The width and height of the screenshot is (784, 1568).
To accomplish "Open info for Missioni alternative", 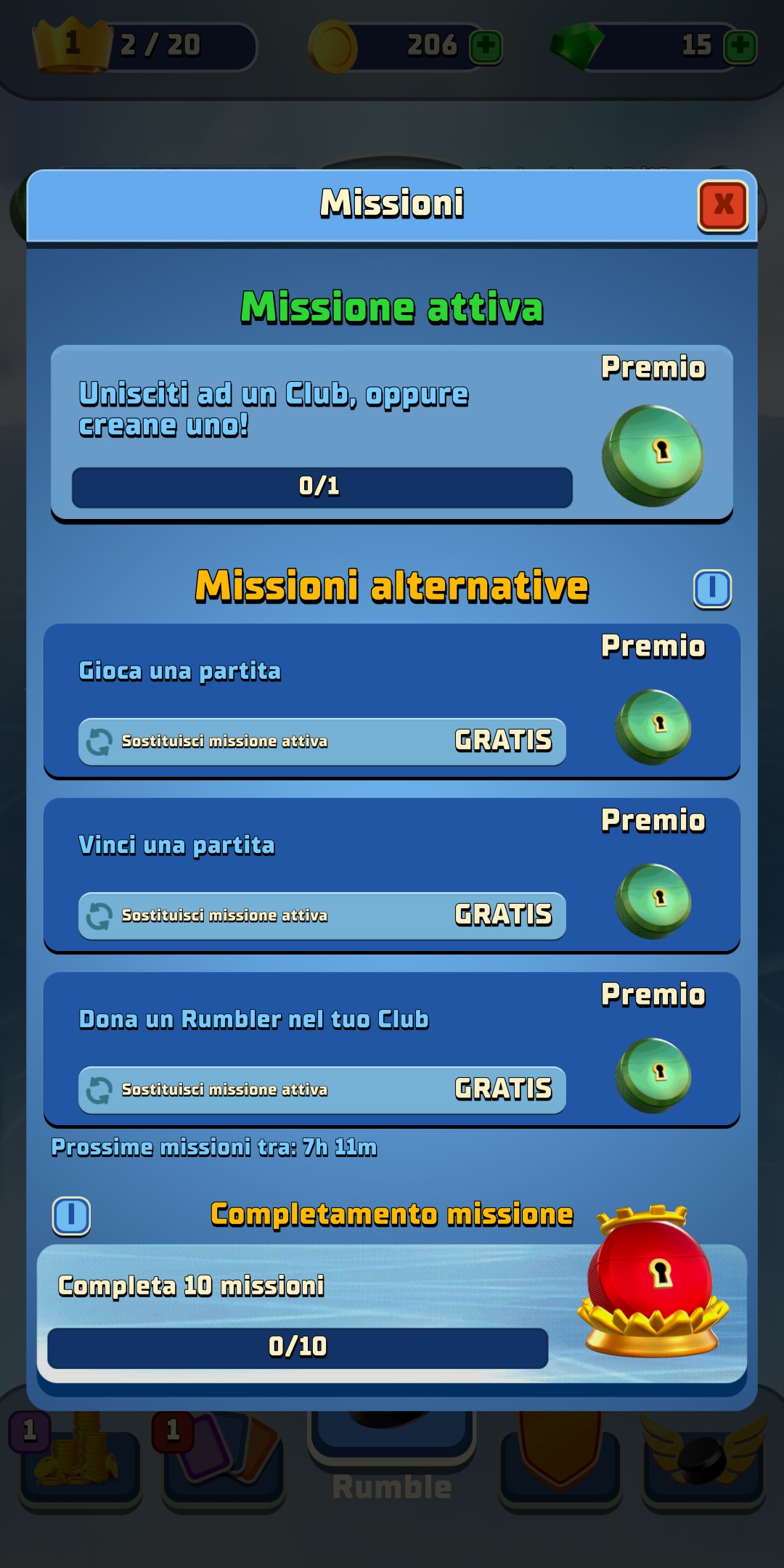I will point(712,588).
